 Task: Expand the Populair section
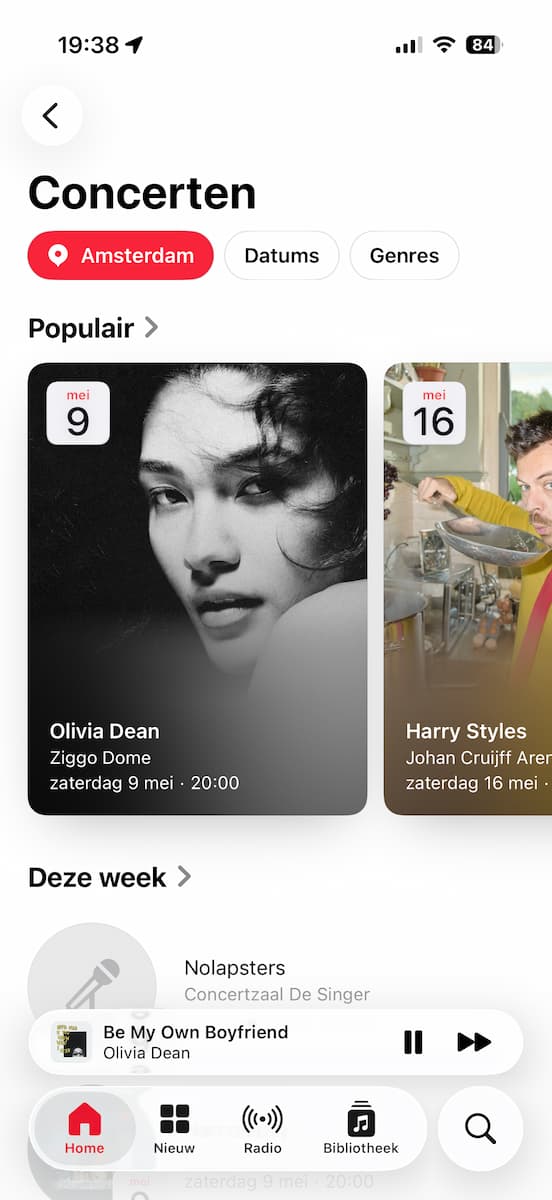coord(93,327)
